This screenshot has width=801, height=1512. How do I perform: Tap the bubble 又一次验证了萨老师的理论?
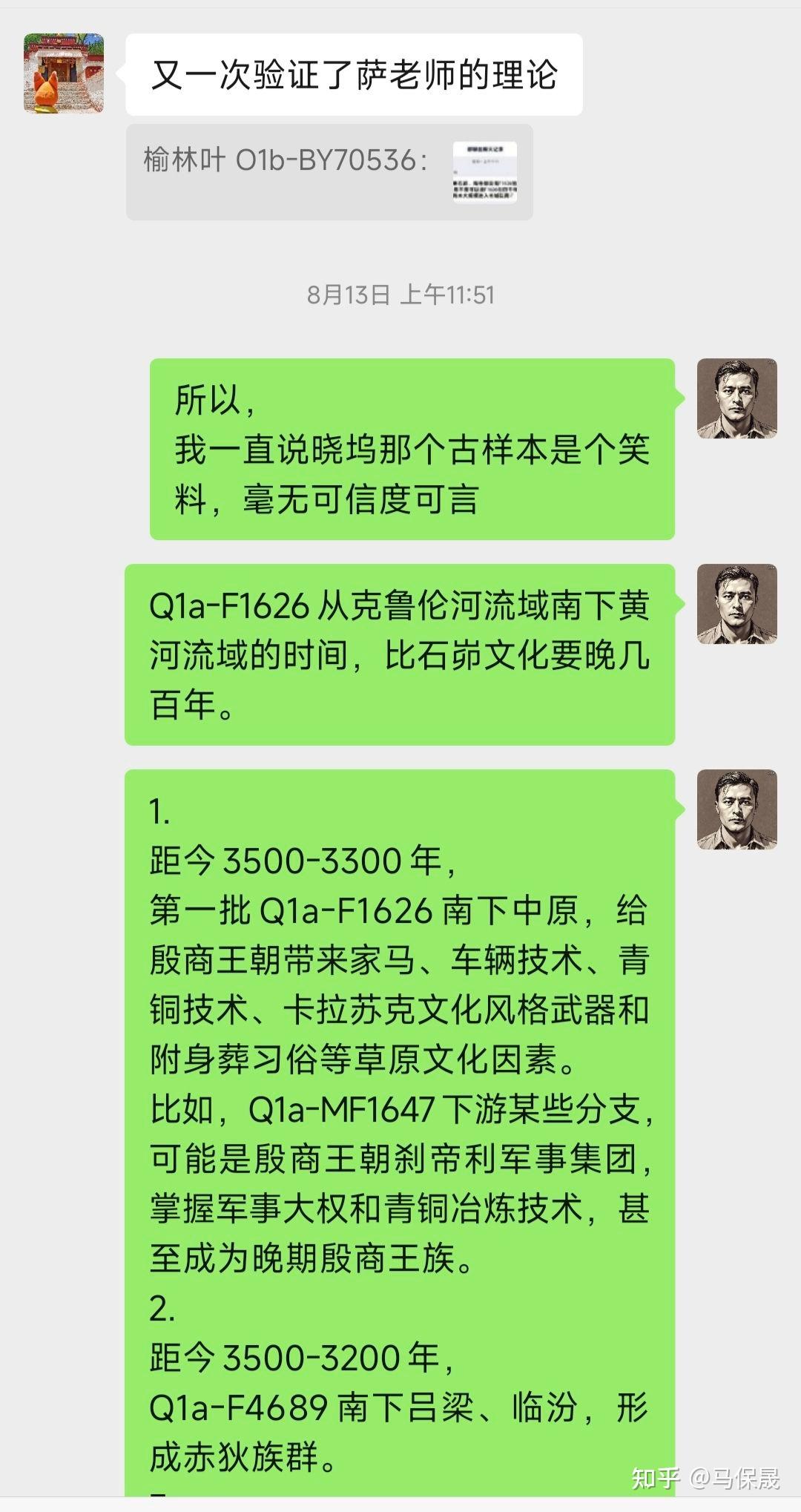pyautogui.click(x=358, y=73)
